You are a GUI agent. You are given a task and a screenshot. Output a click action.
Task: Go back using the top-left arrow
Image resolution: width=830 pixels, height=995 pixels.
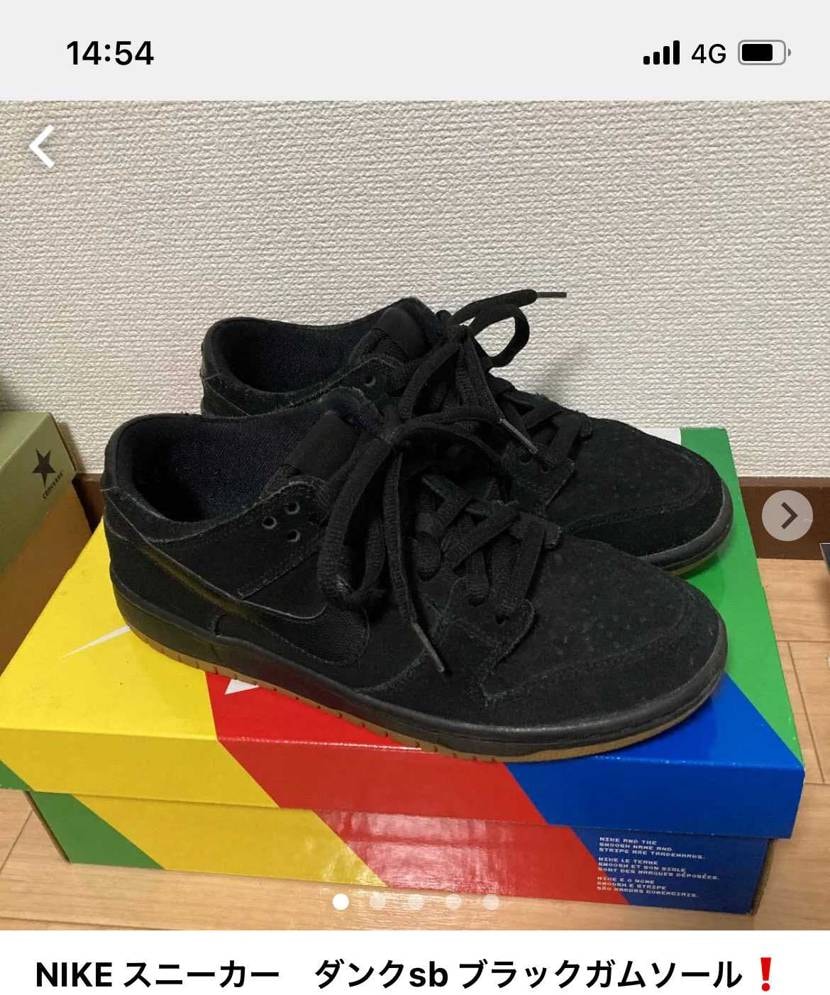tap(43, 148)
